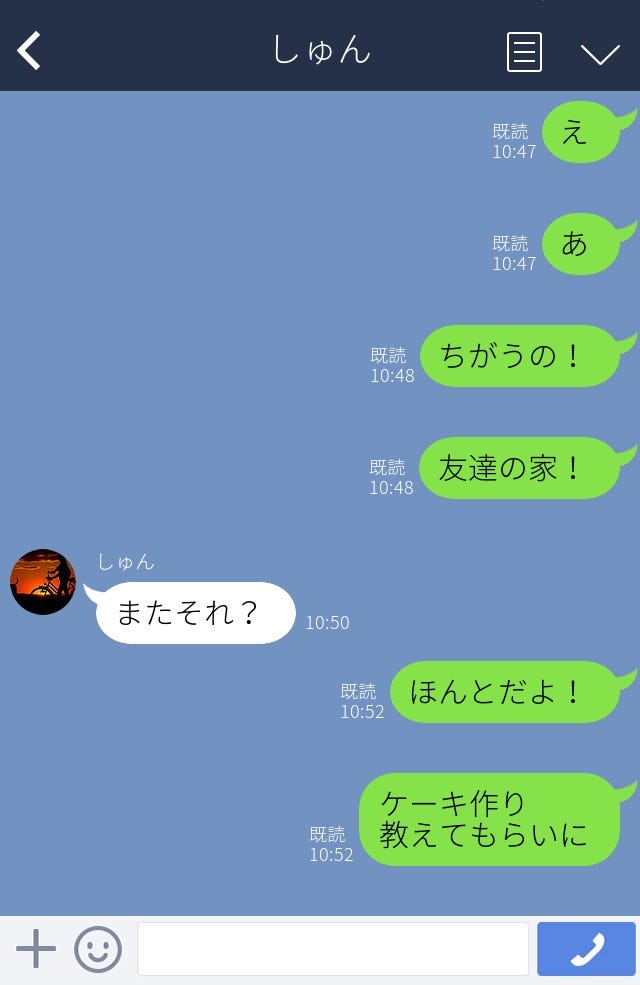Go back from the しゅん chat
Screen dimensions: 640x985
pyautogui.click(x=29, y=51)
